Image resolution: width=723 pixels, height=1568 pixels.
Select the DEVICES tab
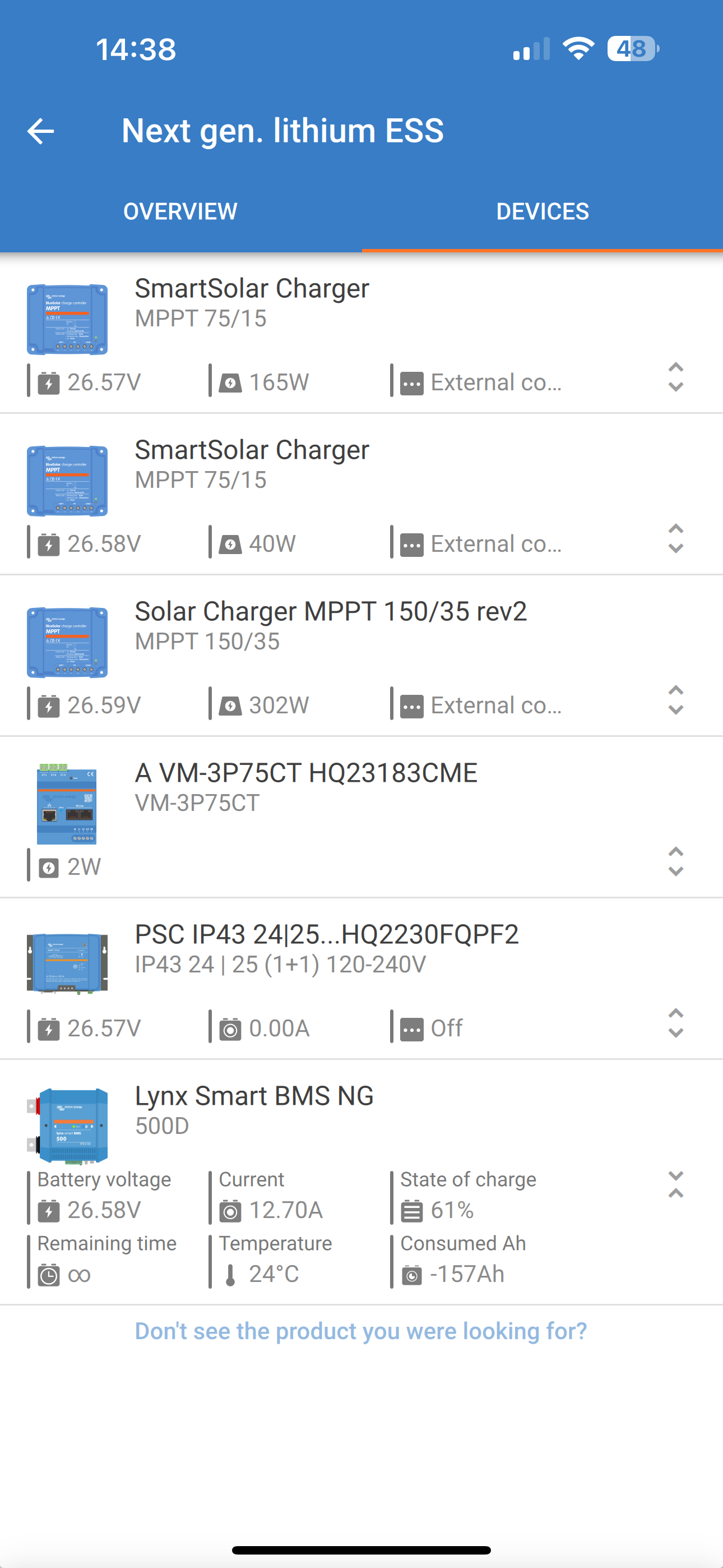(x=543, y=211)
